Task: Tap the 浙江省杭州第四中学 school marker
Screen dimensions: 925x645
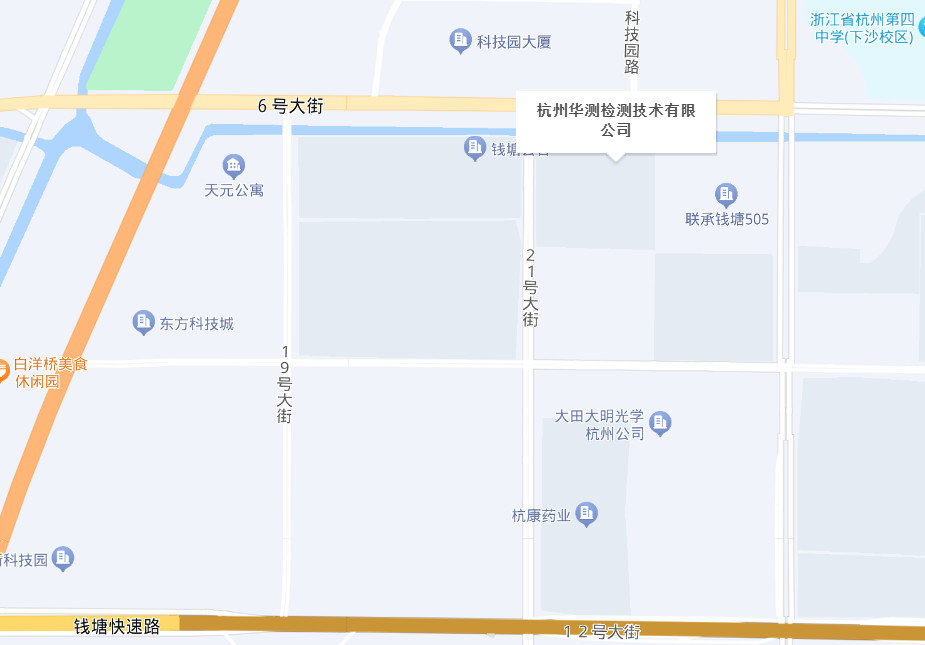Action: pyautogui.click(x=920, y=22)
